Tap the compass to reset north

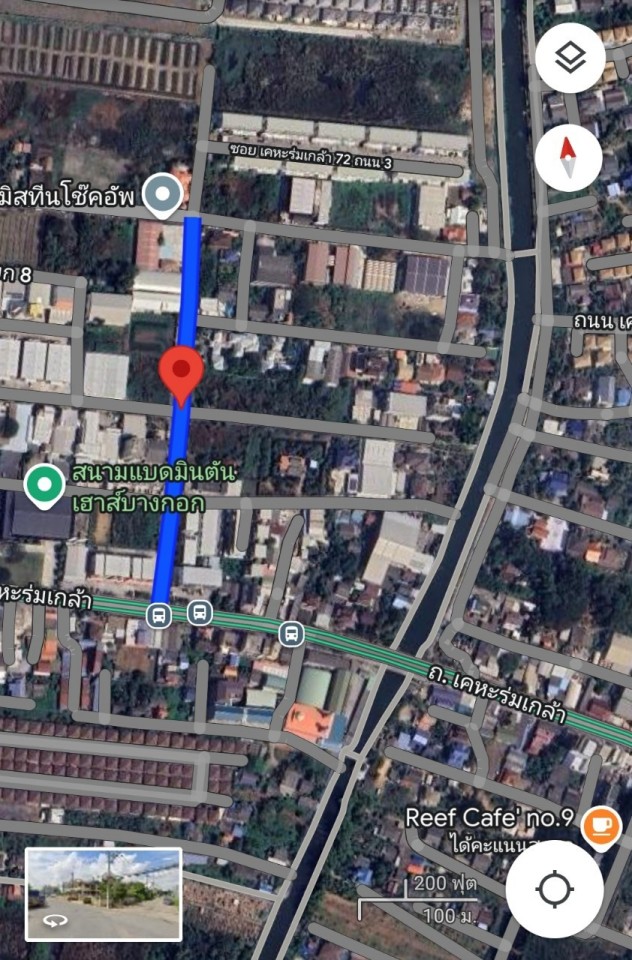click(568, 158)
